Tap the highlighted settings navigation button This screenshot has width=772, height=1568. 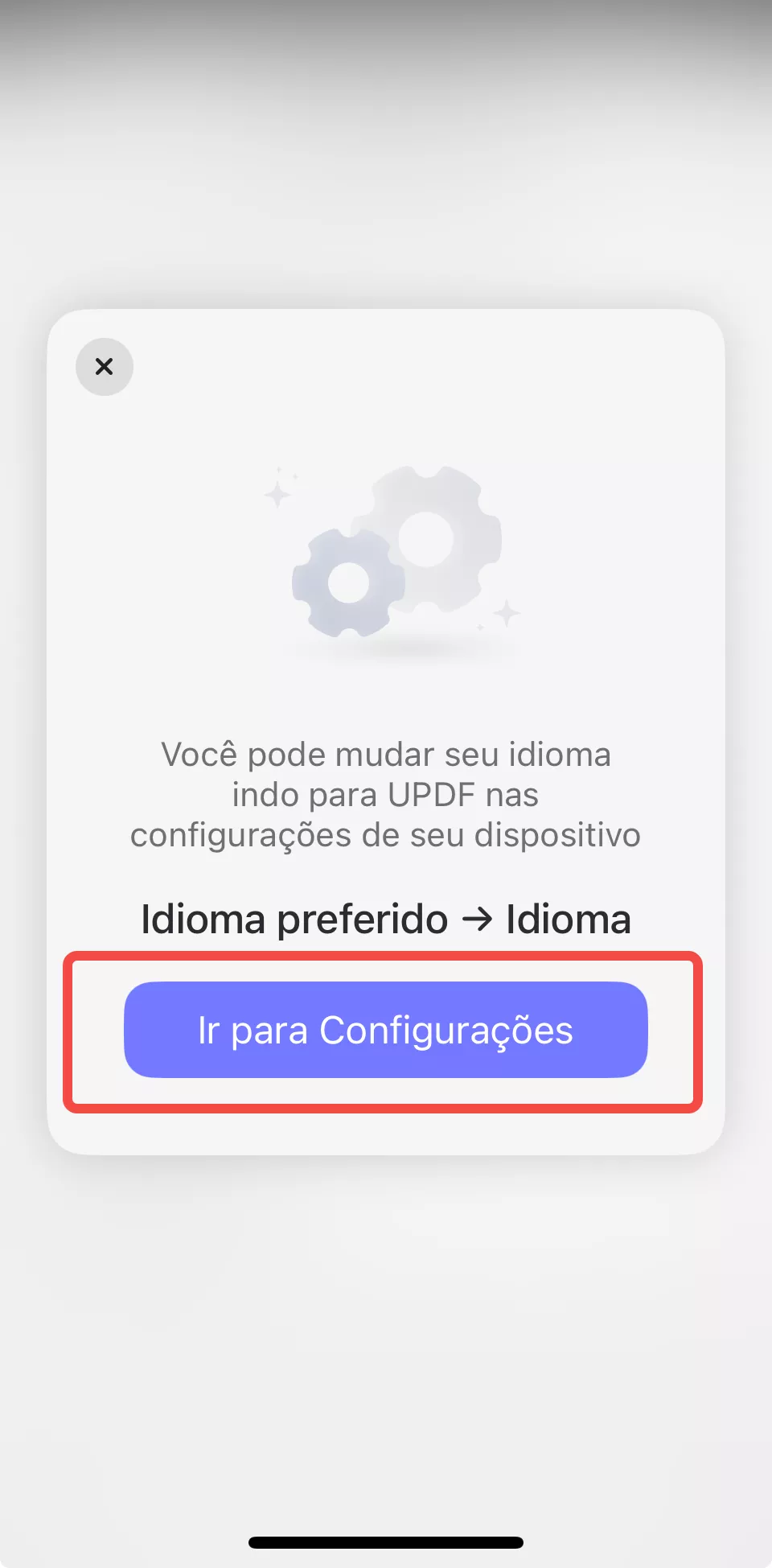(385, 1030)
